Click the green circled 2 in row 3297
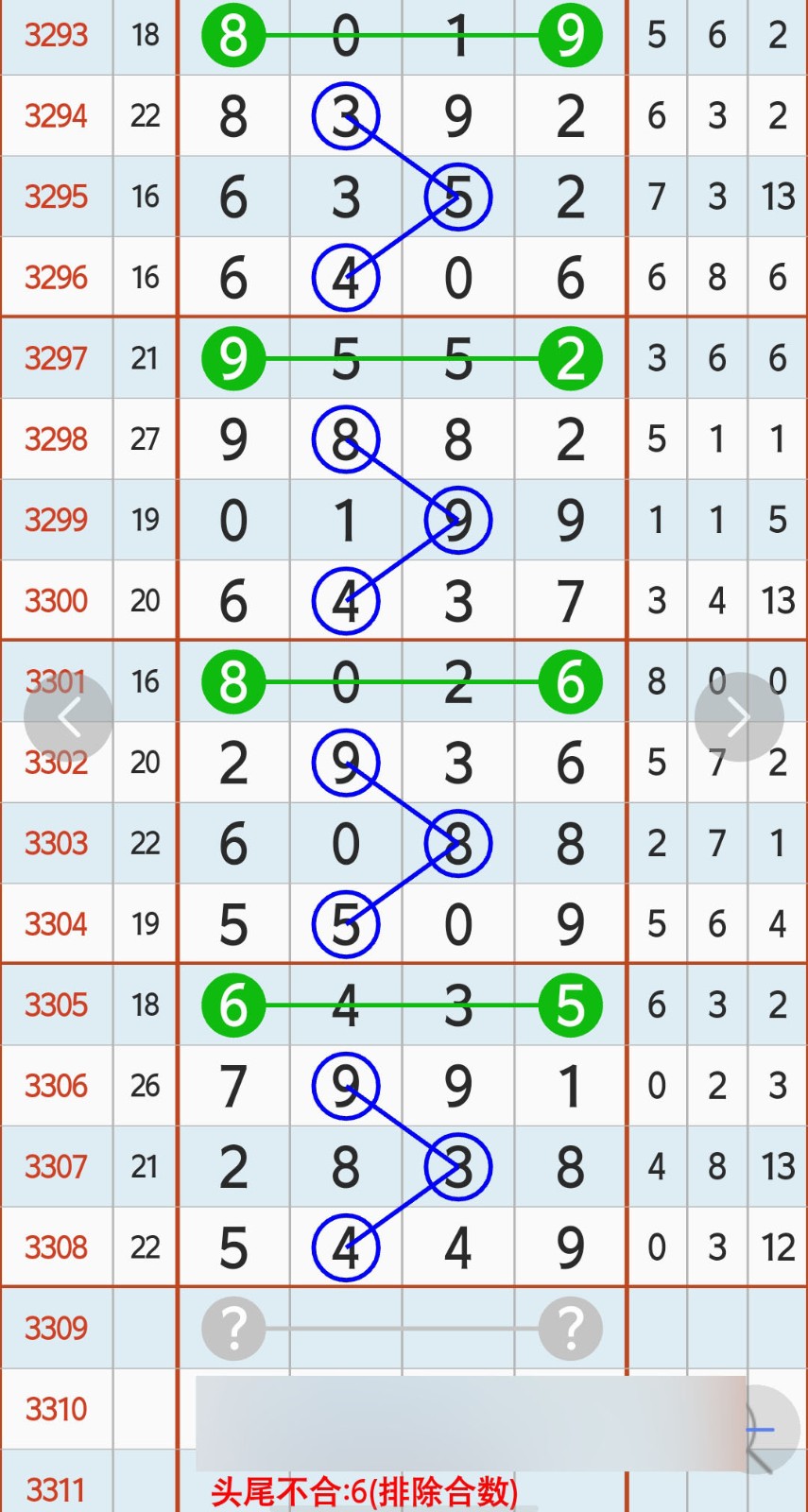Viewport: 808px width, 1512px height. pyautogui.click(x=569, y=359)
